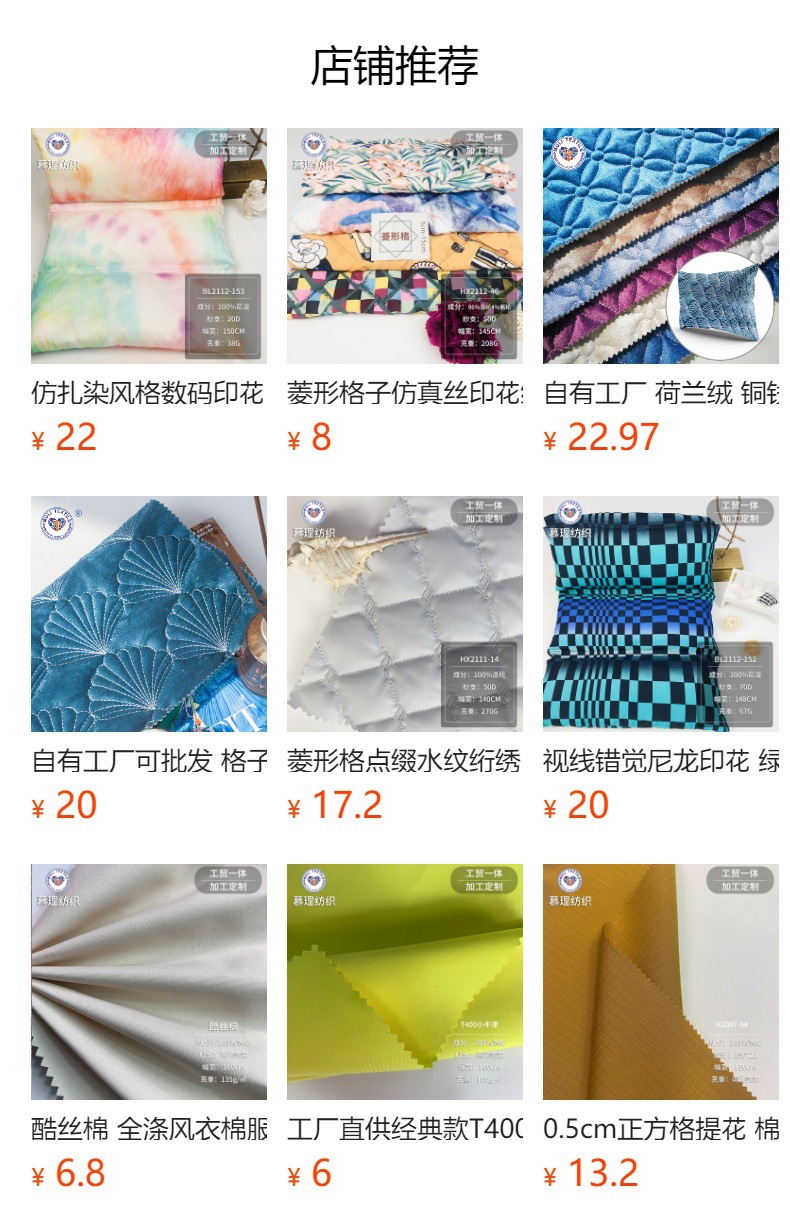This screenshot has width=790, height=1232.
Task: Select the 工厂直供经典款T400 fabric
Action: tap(404, 982)
